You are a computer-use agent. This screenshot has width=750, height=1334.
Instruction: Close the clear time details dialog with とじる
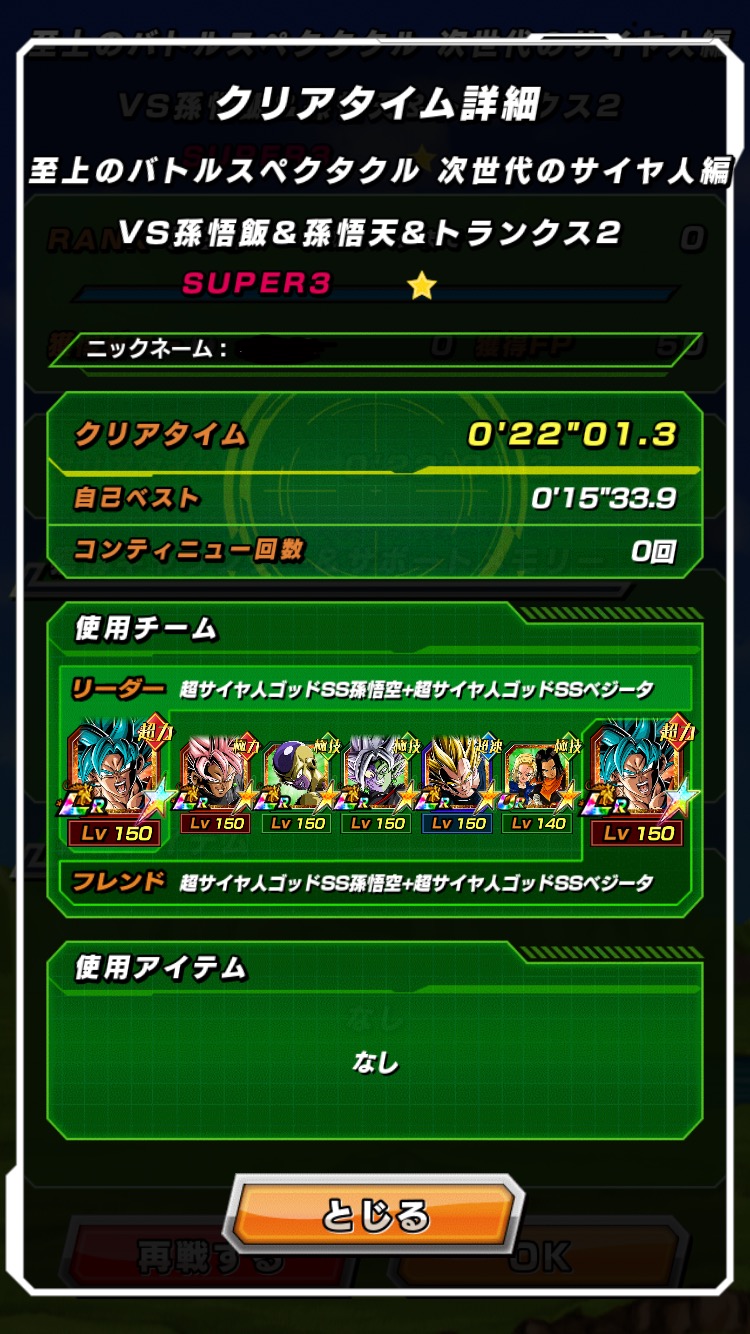click(x=375, y=1216)
